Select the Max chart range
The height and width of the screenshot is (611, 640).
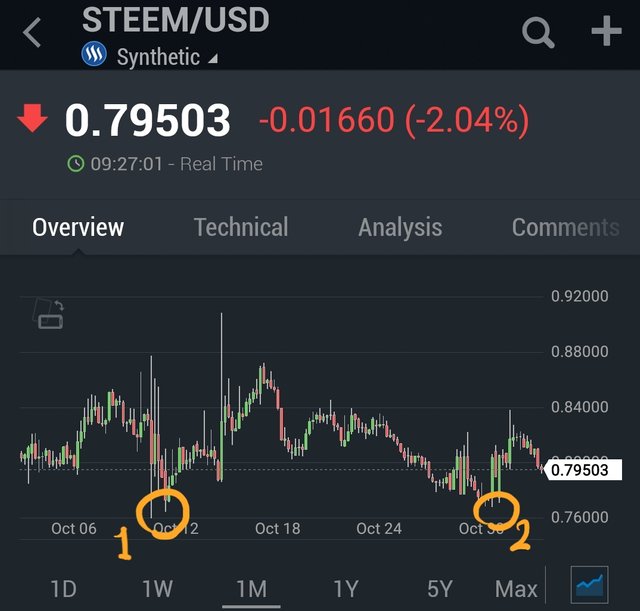point(516,588)
